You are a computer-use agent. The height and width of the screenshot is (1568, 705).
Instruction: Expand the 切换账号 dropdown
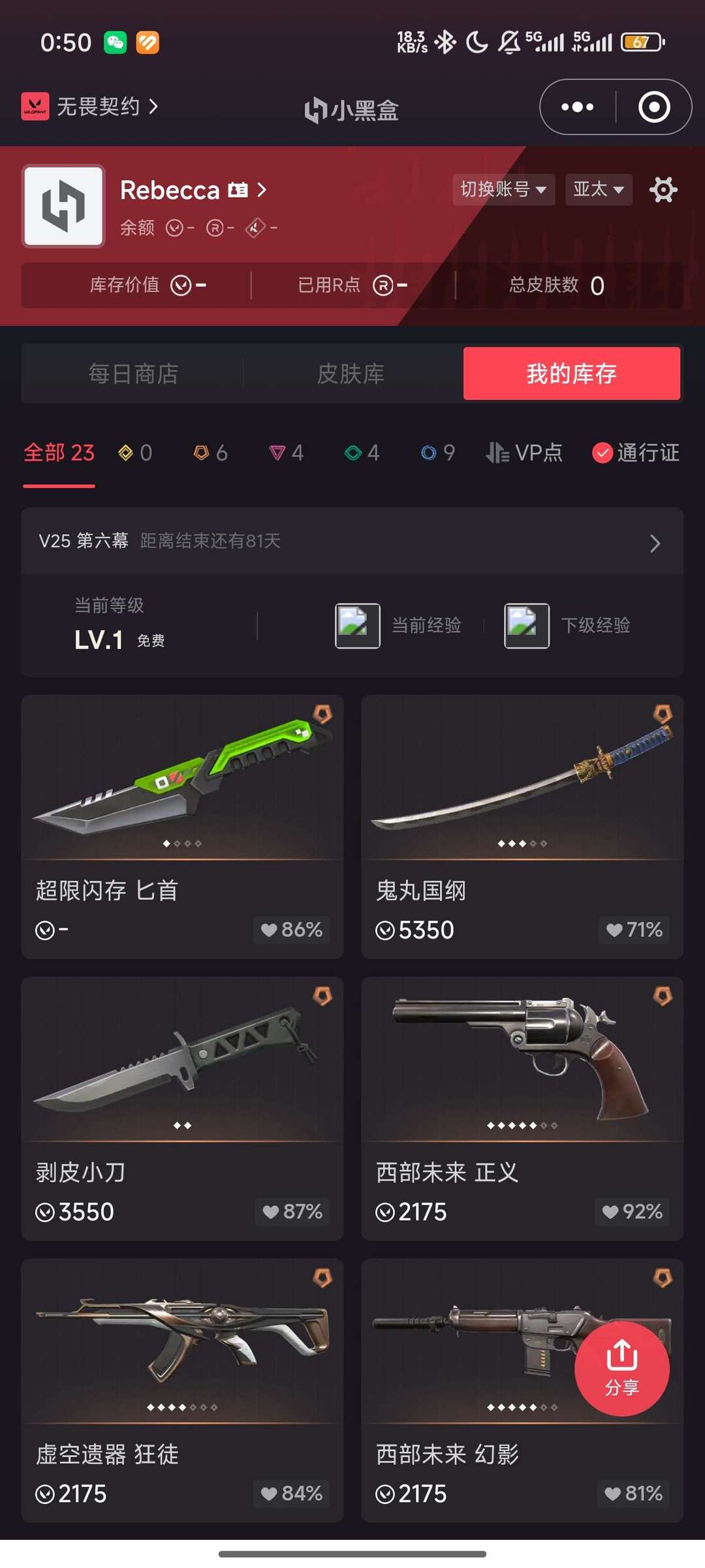(x=503, y=189)
